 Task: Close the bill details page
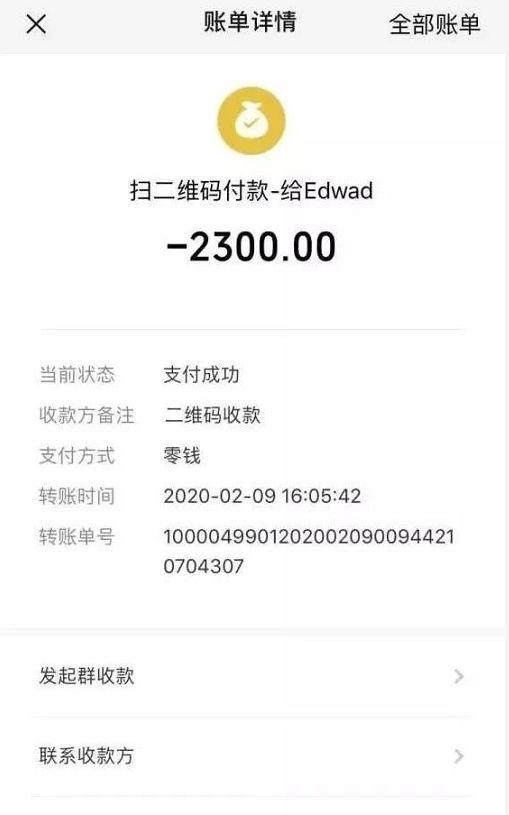pos(36,24)
